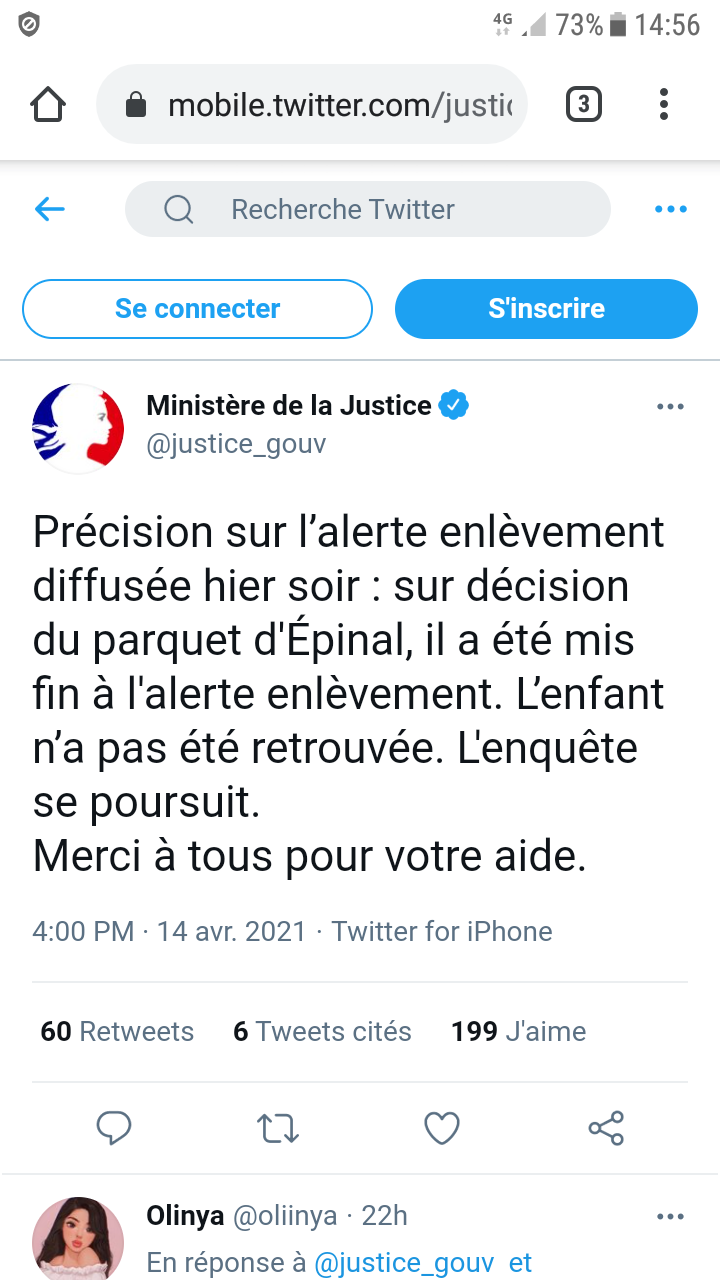Go to the browser home page
This screenshot has width=720, height=1280.
click(48, 105)
